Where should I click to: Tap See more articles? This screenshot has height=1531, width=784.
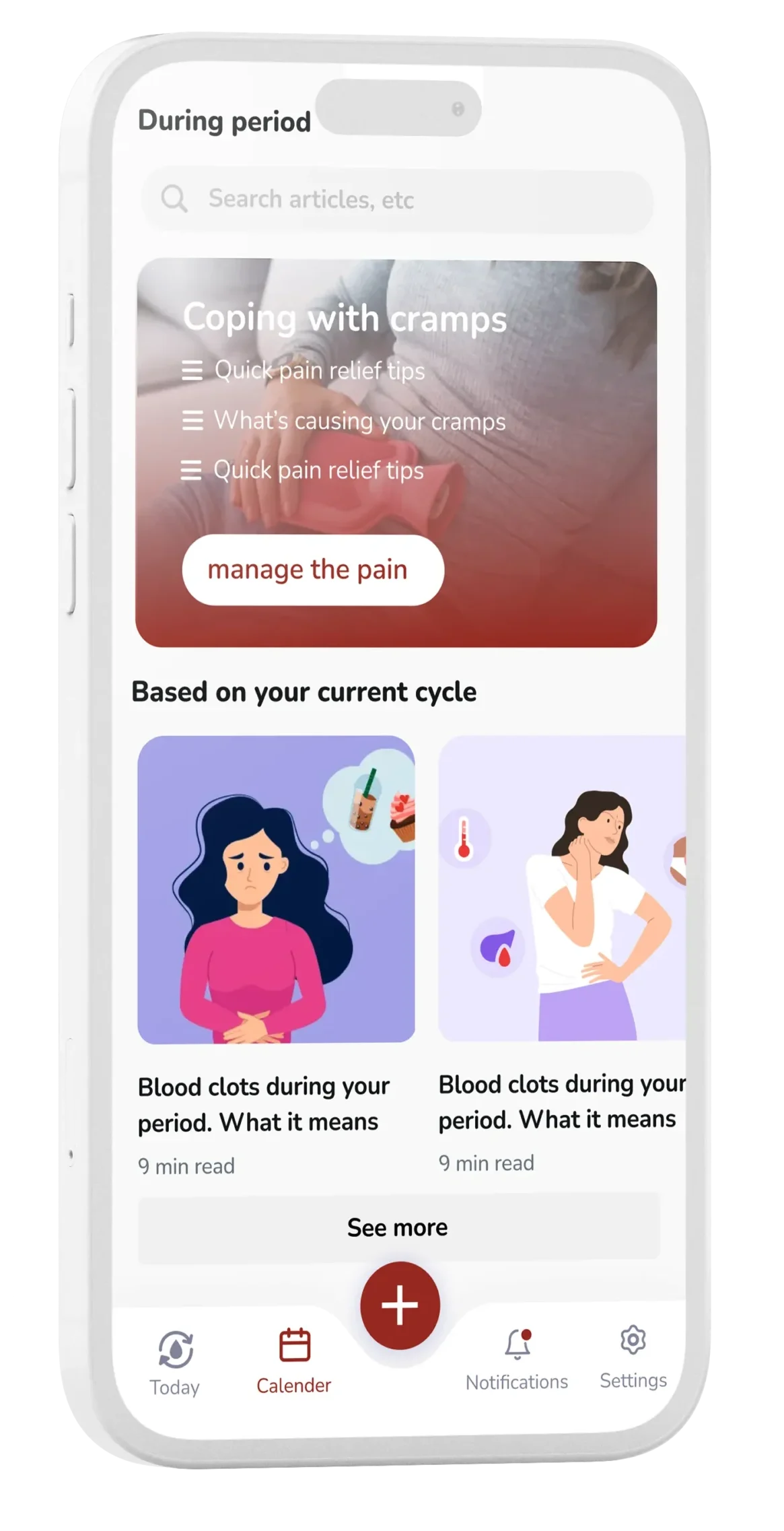pos(398,1227)
